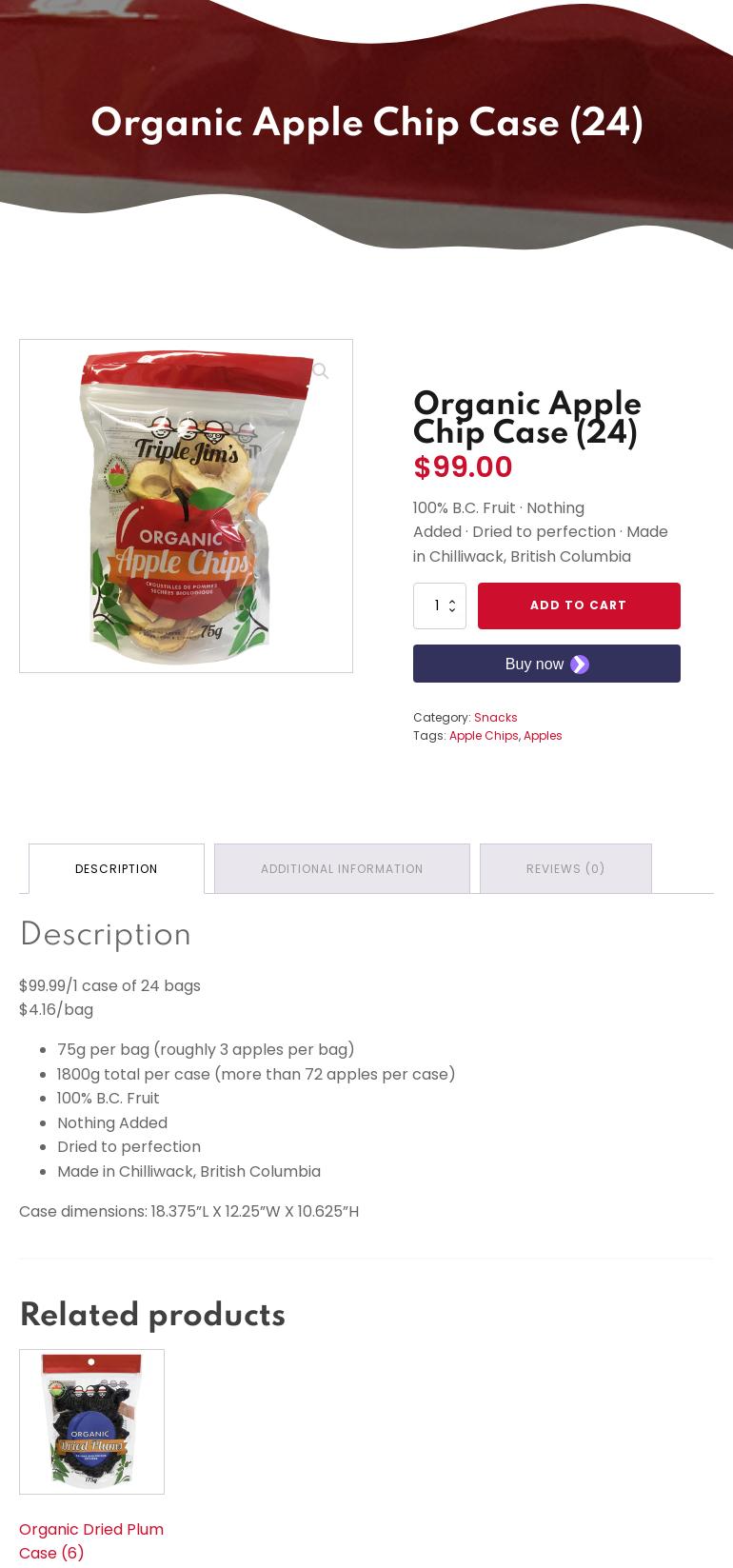Zoom the product image with magnifier icon
The width and height of the screenshot is (733, 1568).
(x=321, y=371)
